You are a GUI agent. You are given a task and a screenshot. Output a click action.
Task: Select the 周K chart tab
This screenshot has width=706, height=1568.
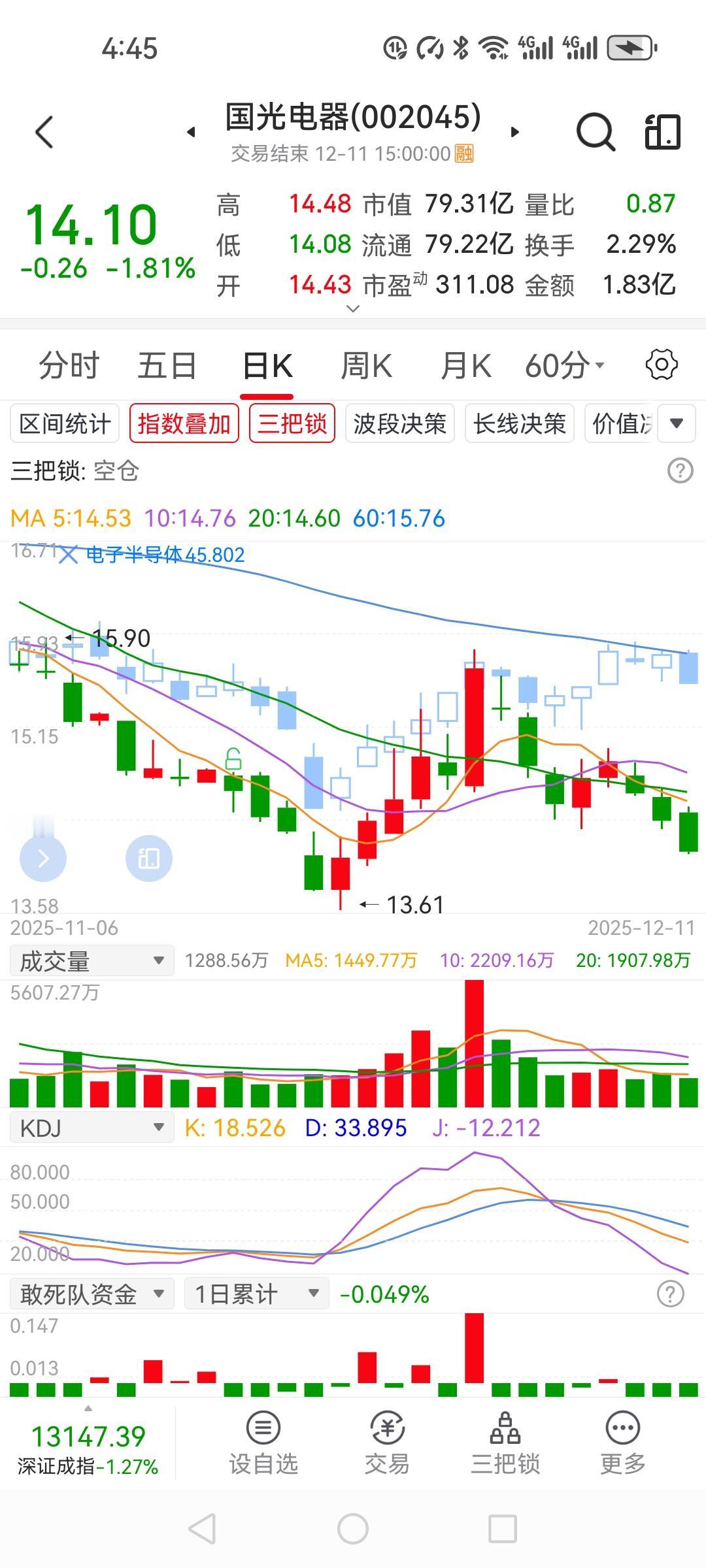pos(366,365)
